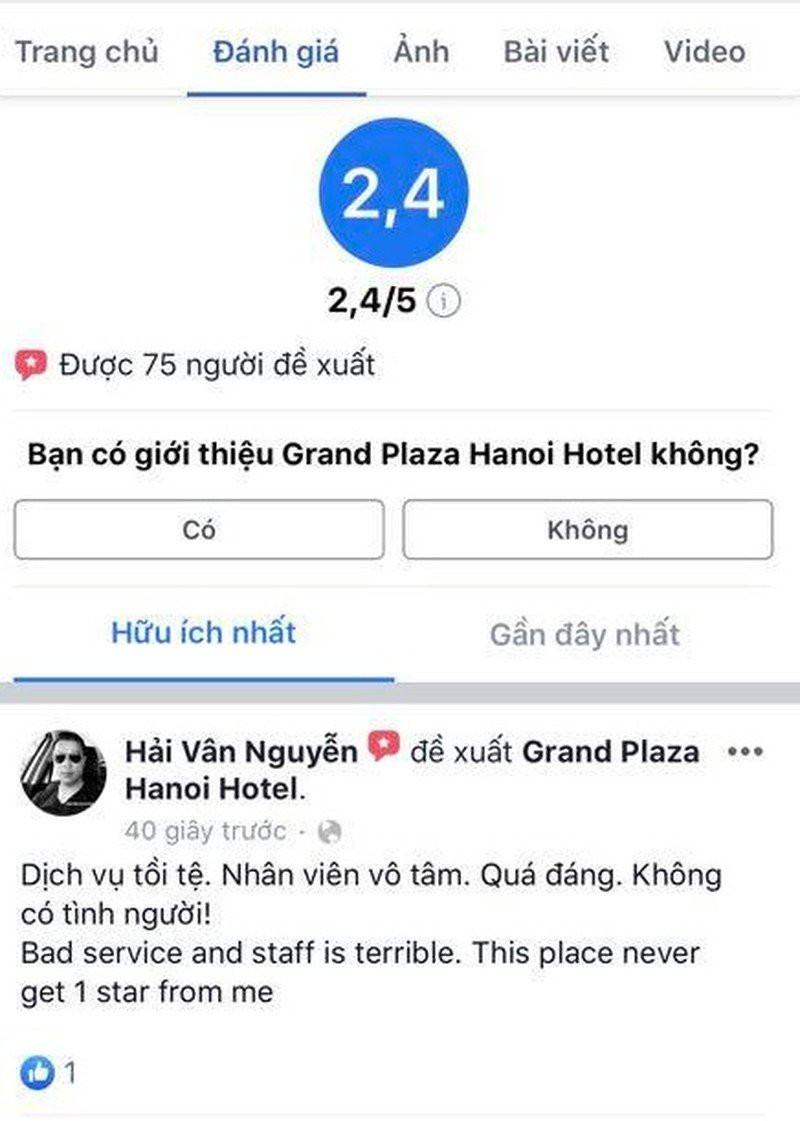View likes on Hải Vân's review
Image resolution: width=800 pixels, height=1121 pixels.
(48, 1073)
